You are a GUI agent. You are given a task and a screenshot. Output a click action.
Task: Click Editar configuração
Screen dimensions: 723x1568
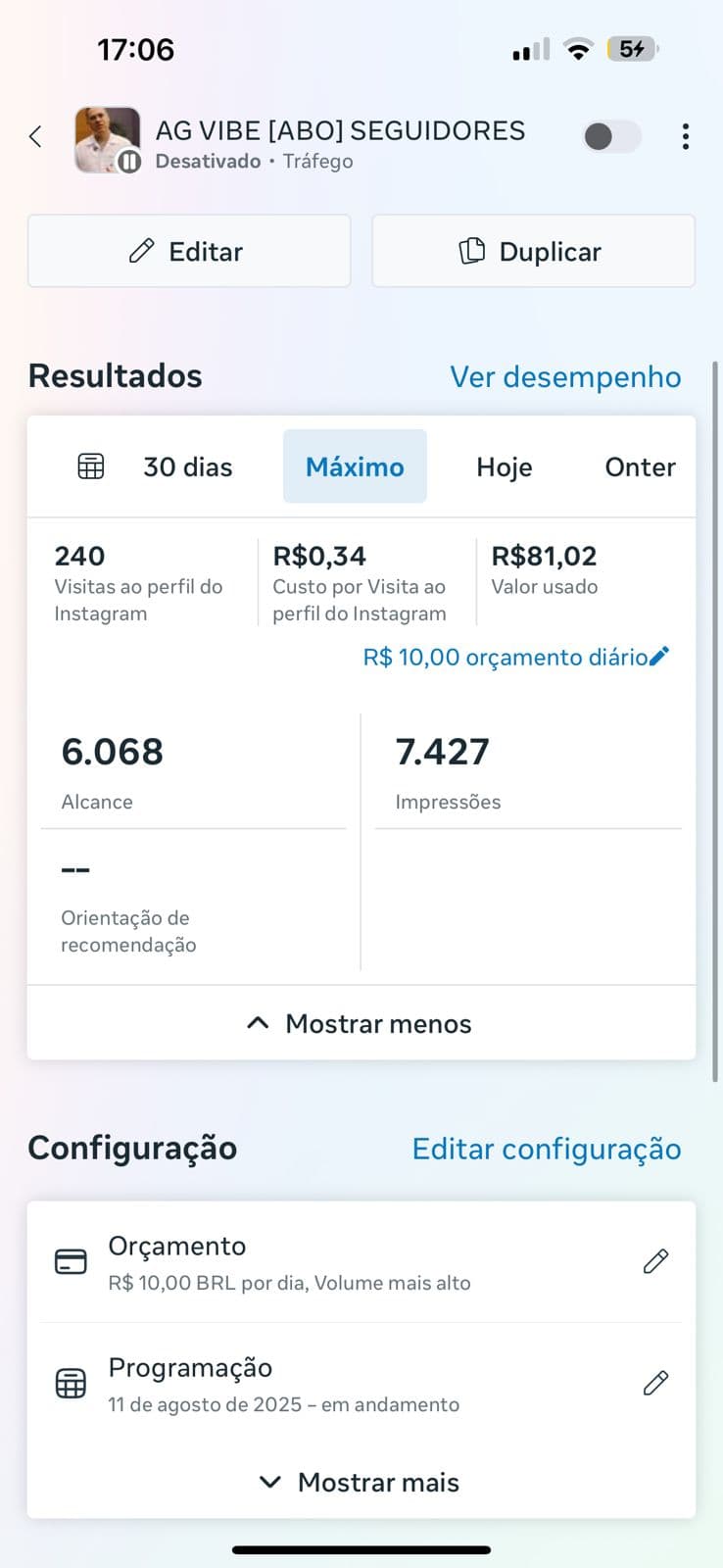coord(546,1149)
